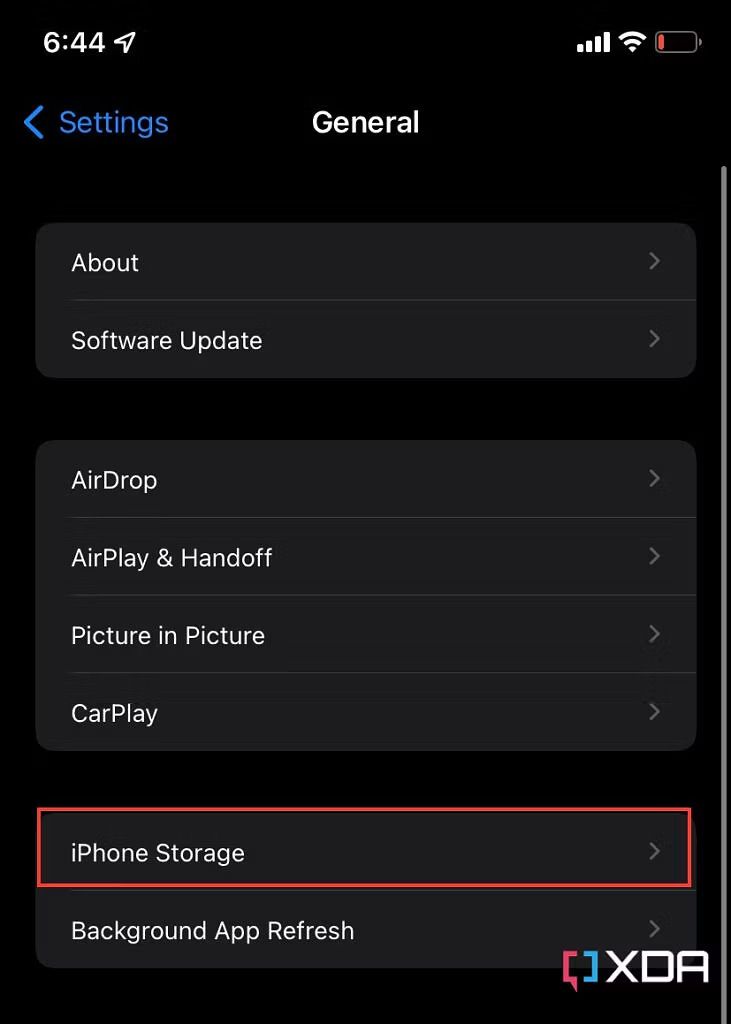This screenshot has height=1024, width=731.
Task: Expand the AirDrop row chevron
Action: (655, 478)
